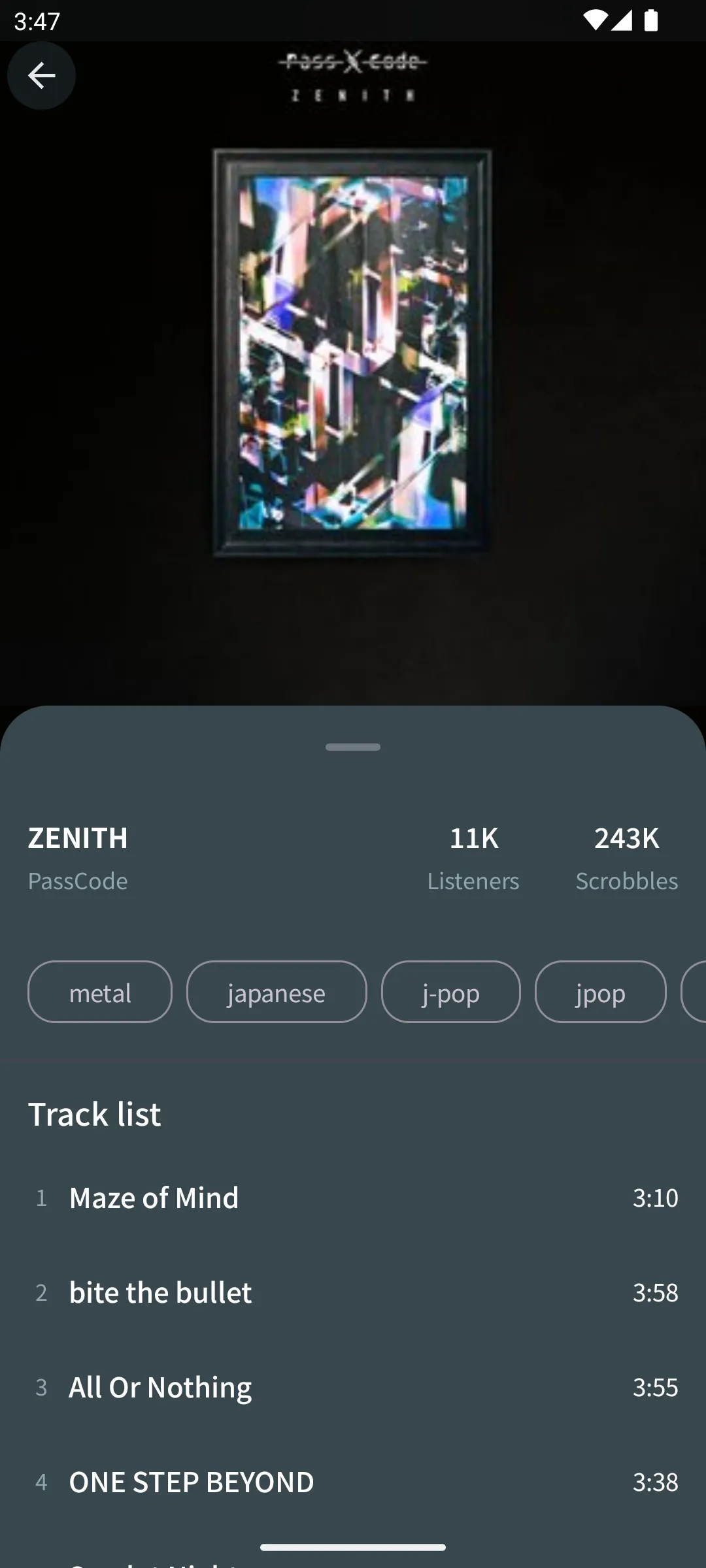
Task: Tap the j-pop tag chip
Action: (450, 992)
